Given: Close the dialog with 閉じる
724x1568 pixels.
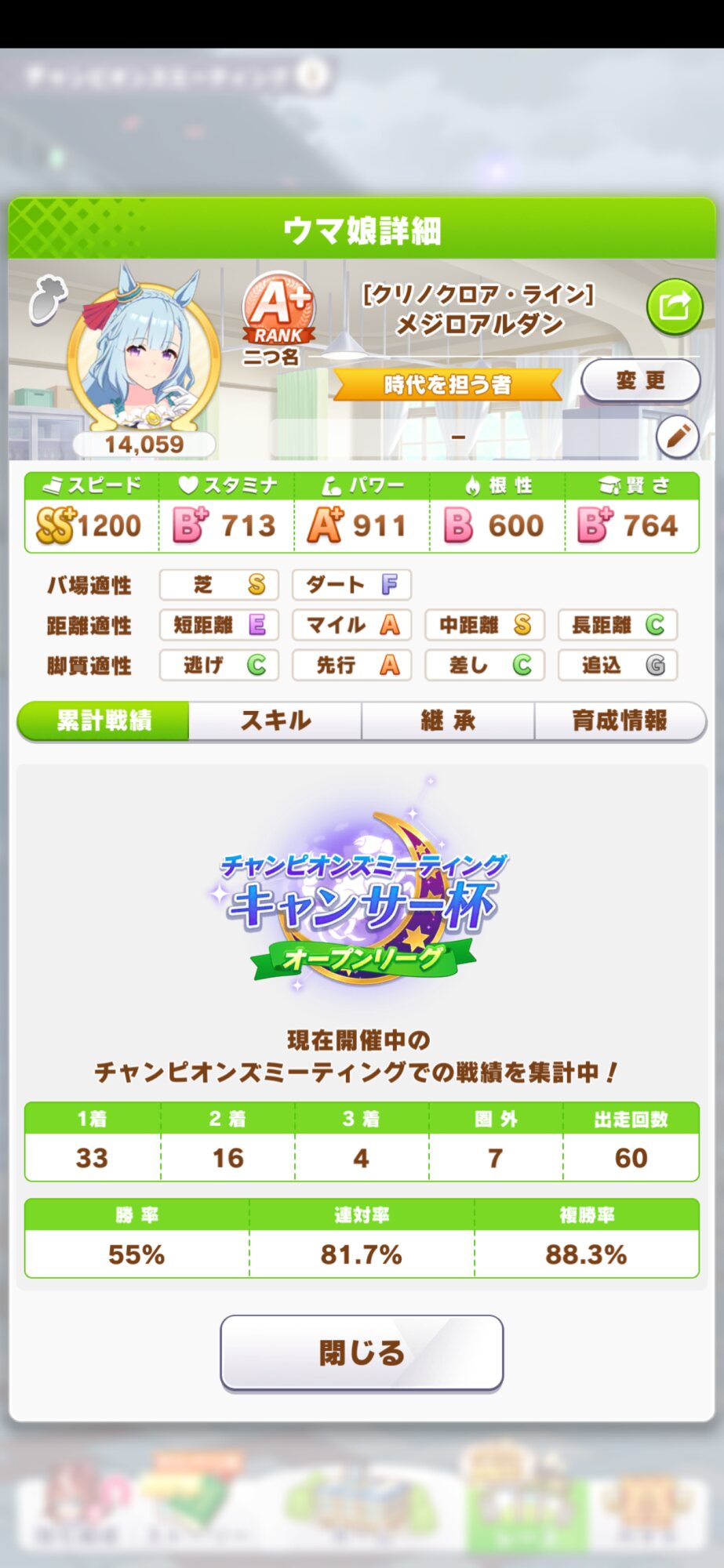Looking at the screenshot, I should (362, 1352).
